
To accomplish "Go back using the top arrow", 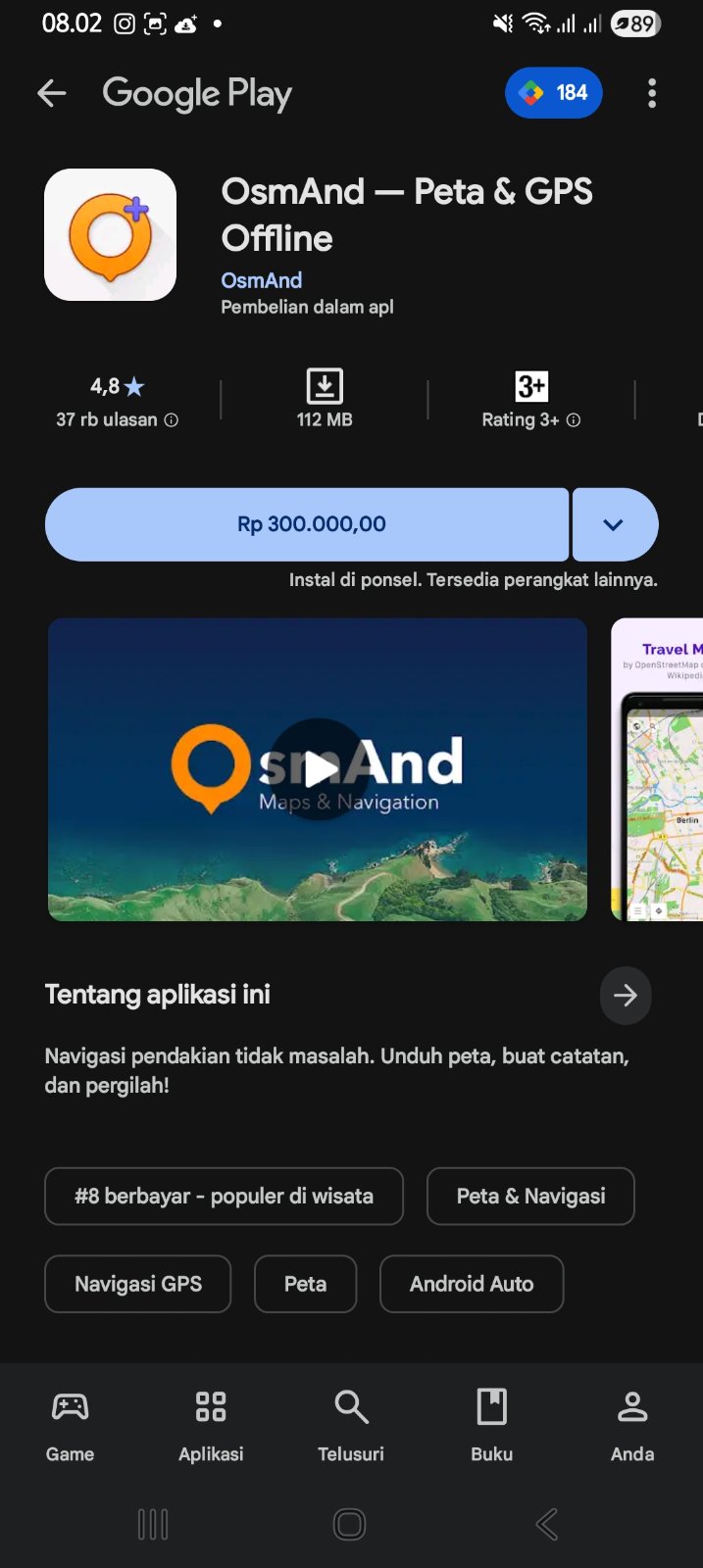I will coord(51,94).
